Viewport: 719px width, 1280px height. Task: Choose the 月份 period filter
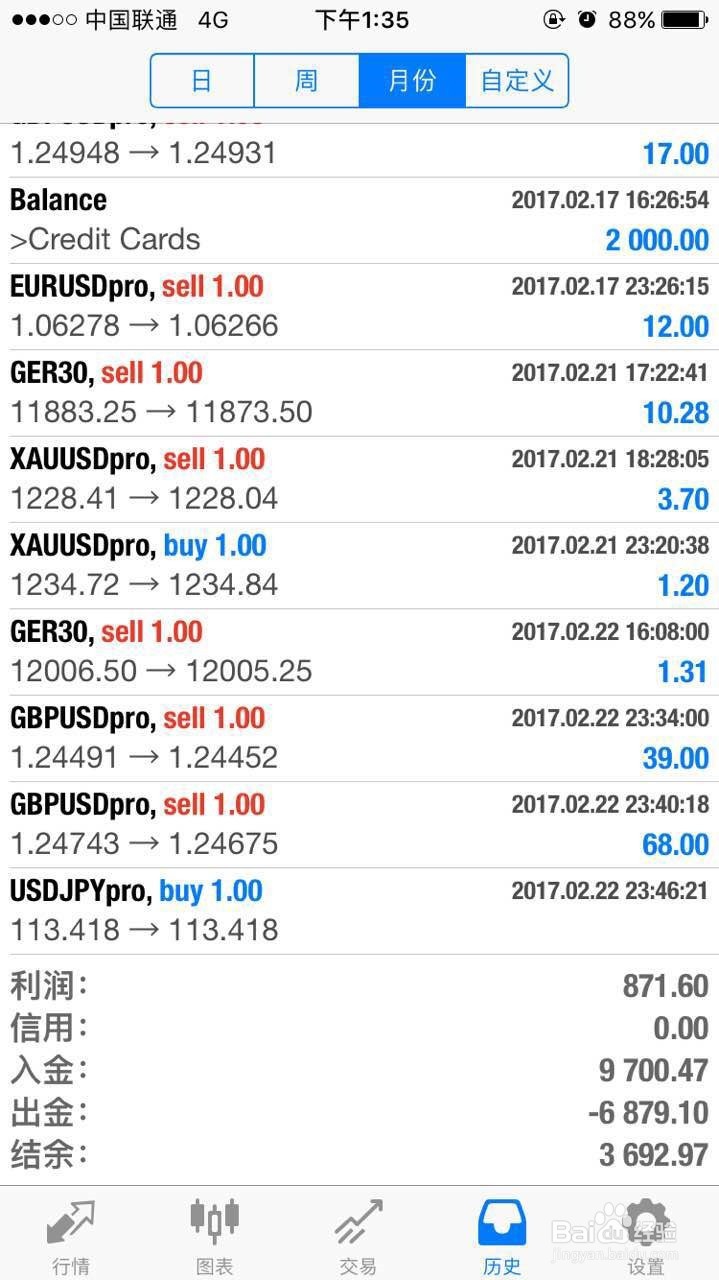tap(412, 80)
